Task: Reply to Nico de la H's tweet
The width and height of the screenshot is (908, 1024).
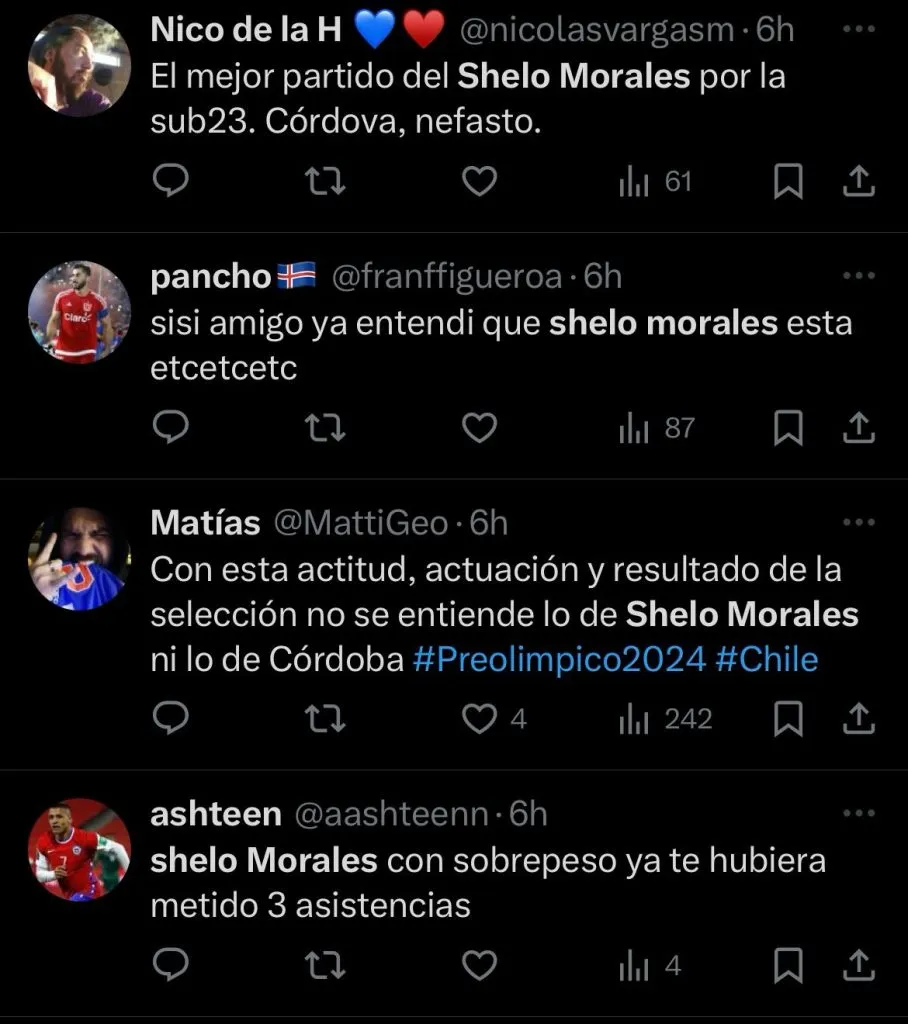Action: (x=172, y=181)
